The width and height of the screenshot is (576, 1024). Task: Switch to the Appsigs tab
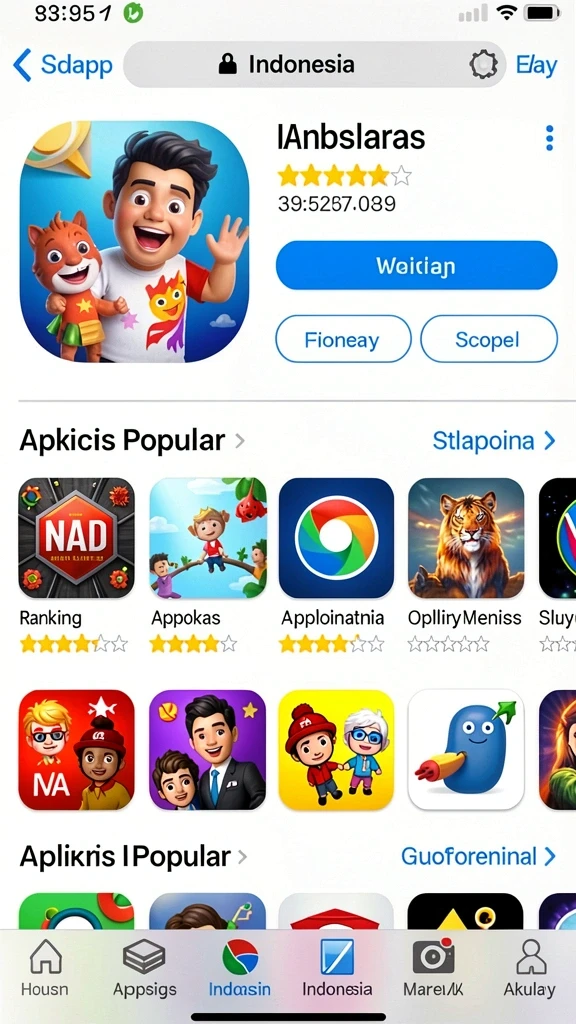pyautogui.click(x=144, y=967)
